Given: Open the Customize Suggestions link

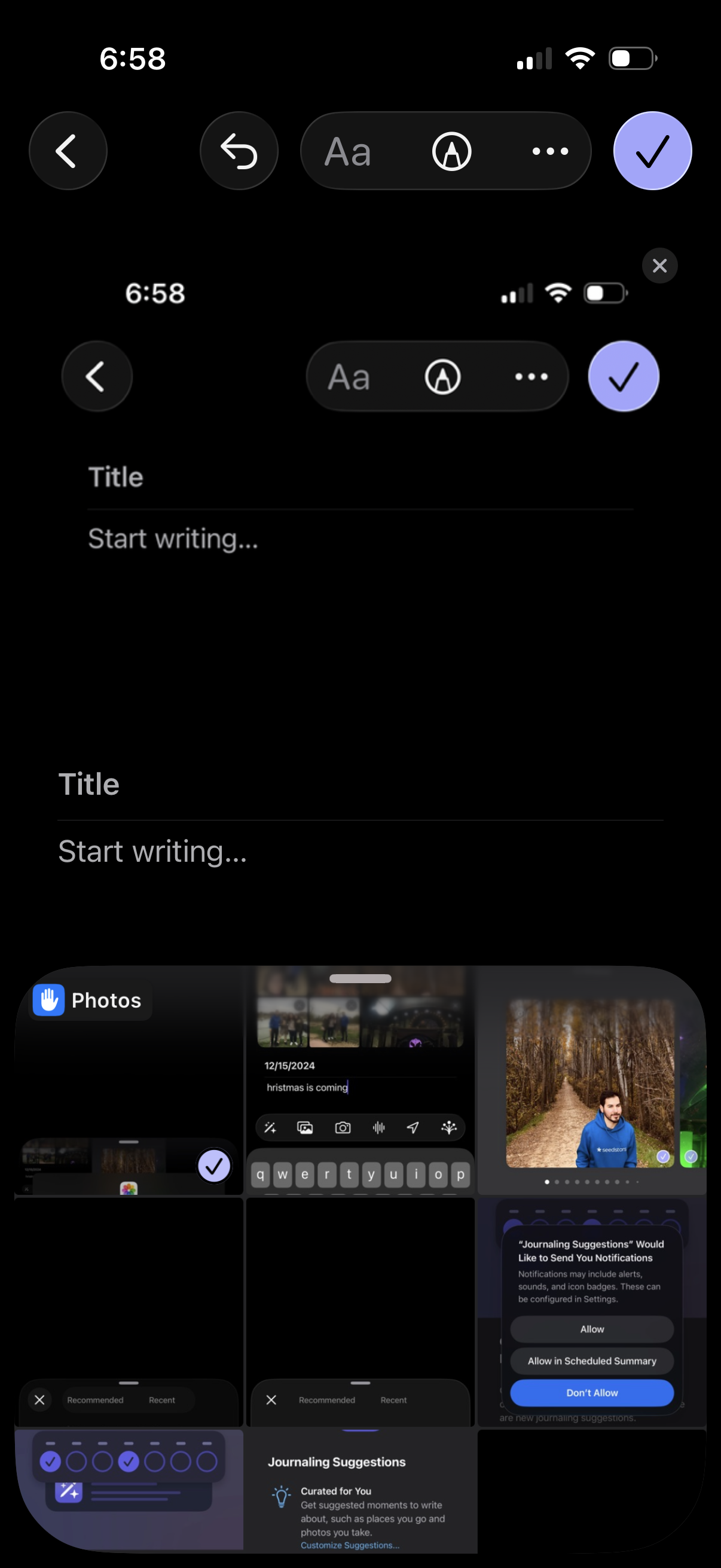Looking at the screenshot, I should (349, 1544).
